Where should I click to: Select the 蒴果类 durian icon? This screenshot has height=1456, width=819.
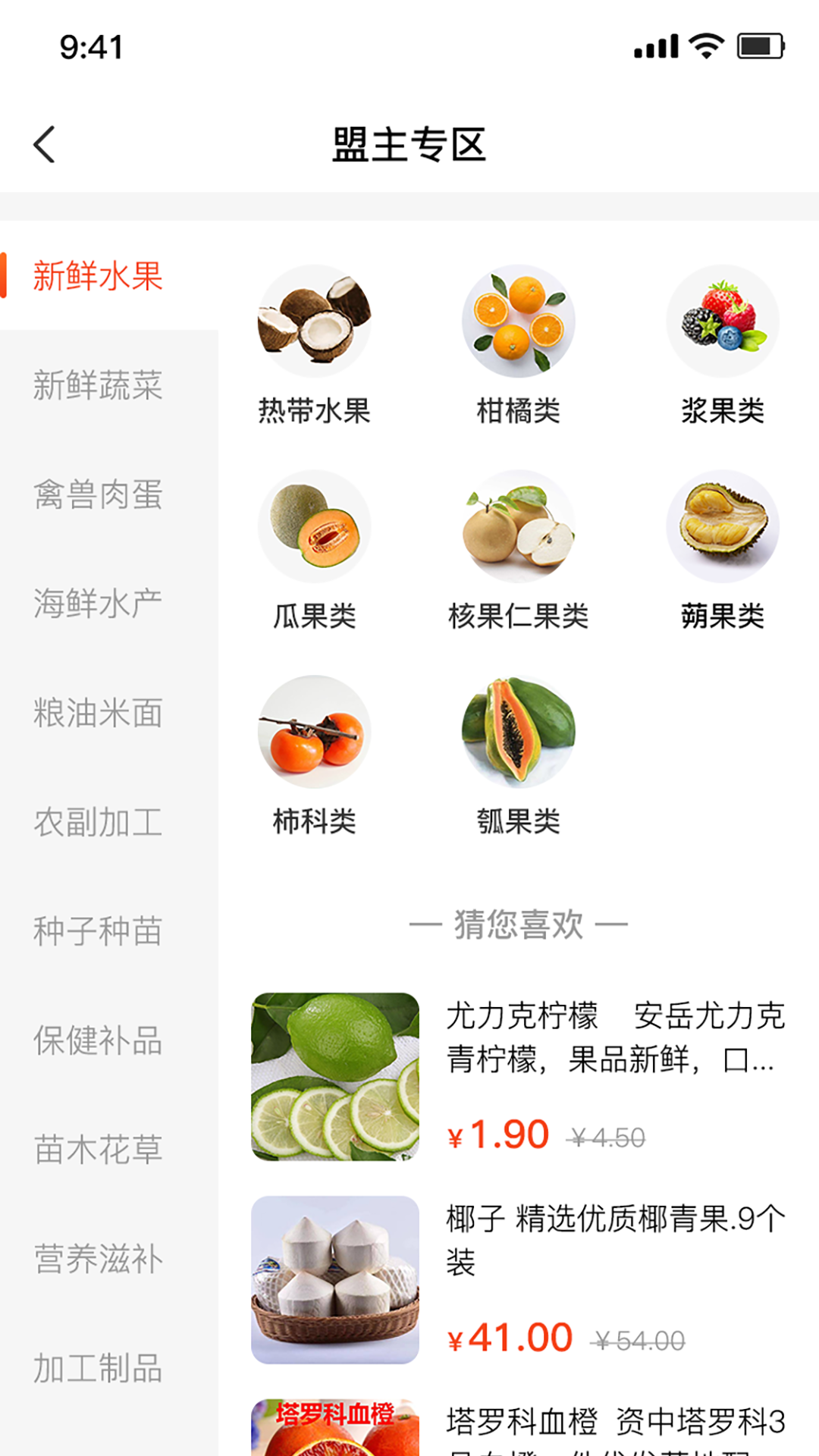click(723, 526)
